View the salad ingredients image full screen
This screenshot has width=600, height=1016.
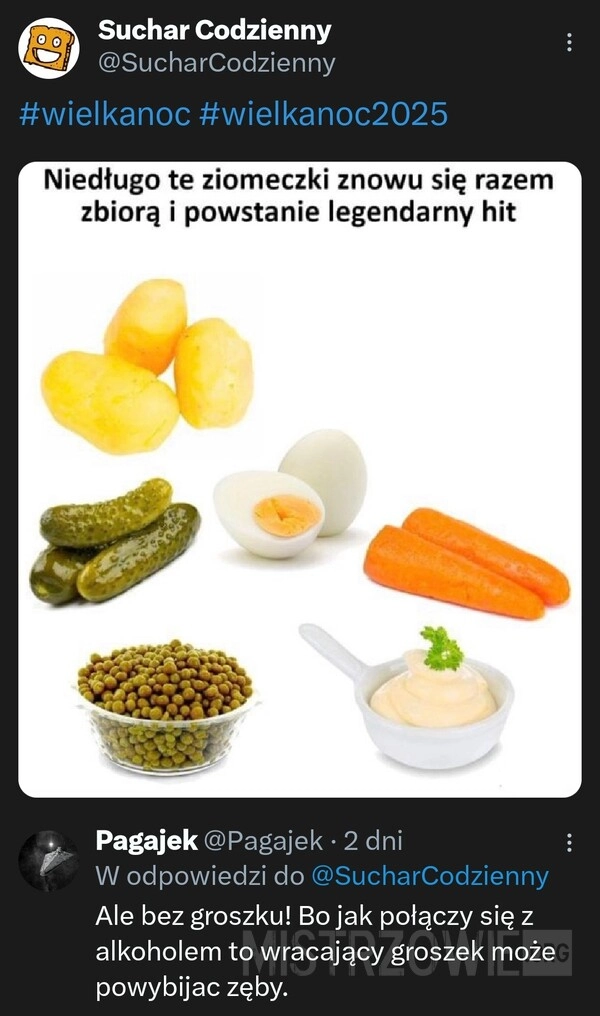tap(300, 480)
